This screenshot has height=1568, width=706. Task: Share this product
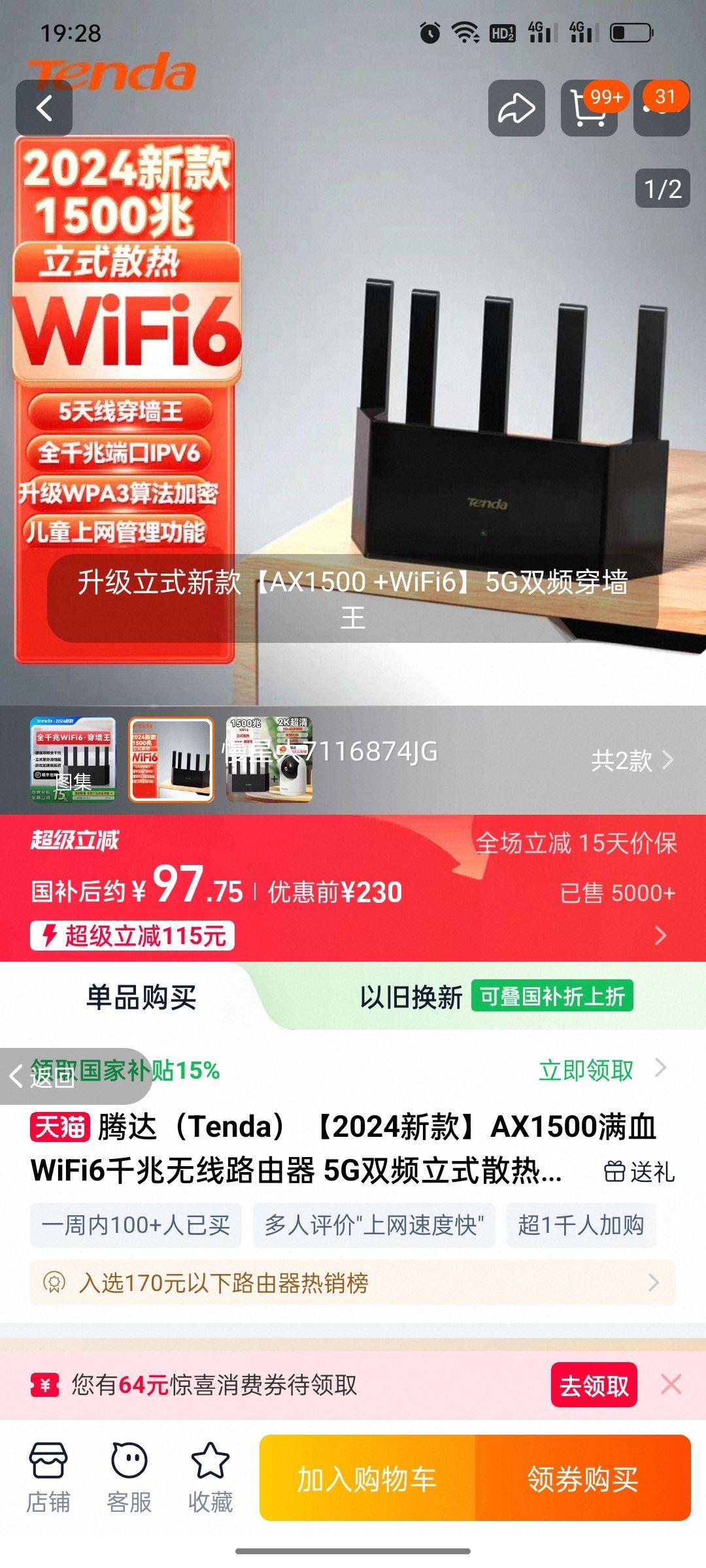pos(516,108)
